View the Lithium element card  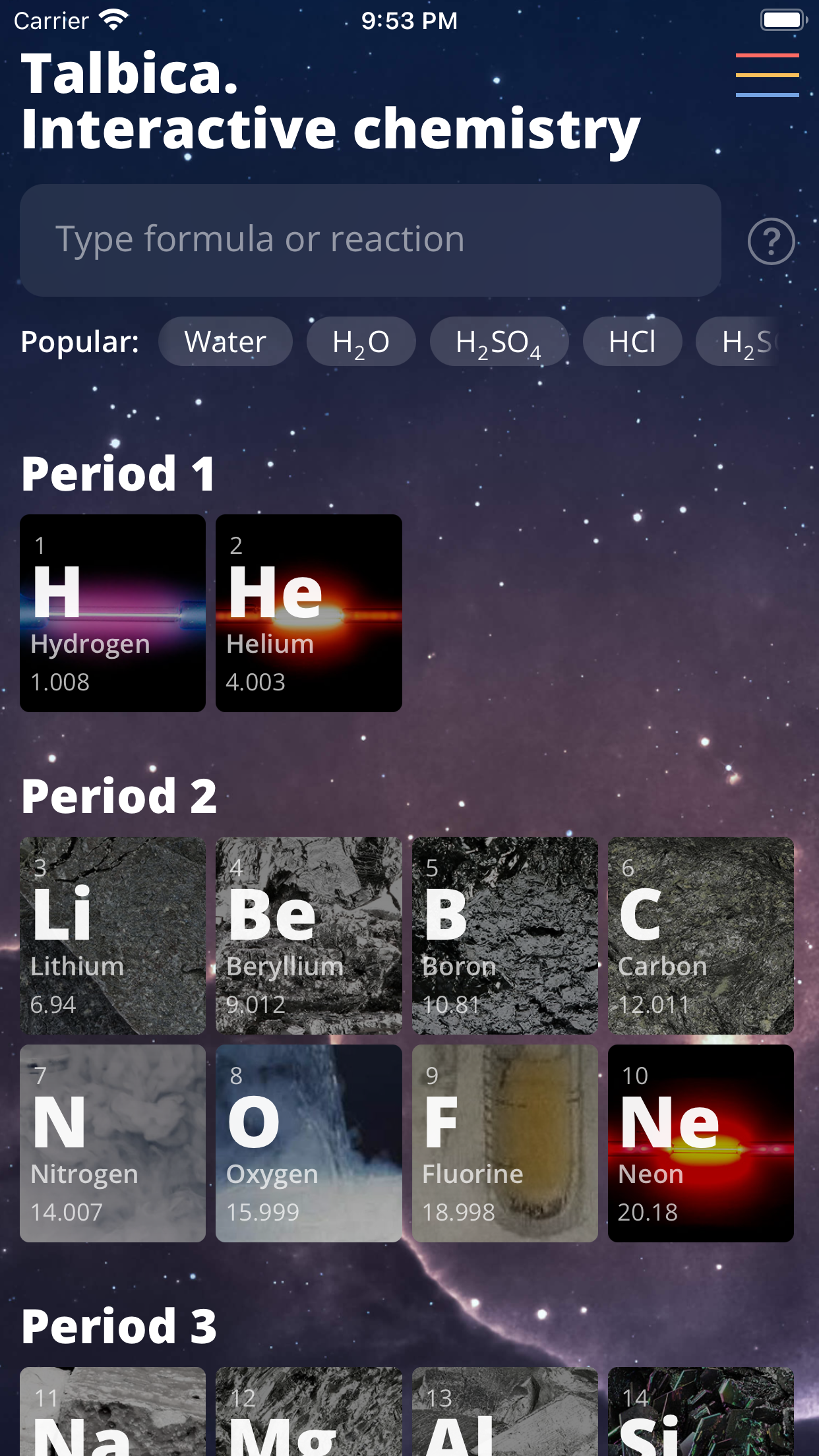coord(113,935)
